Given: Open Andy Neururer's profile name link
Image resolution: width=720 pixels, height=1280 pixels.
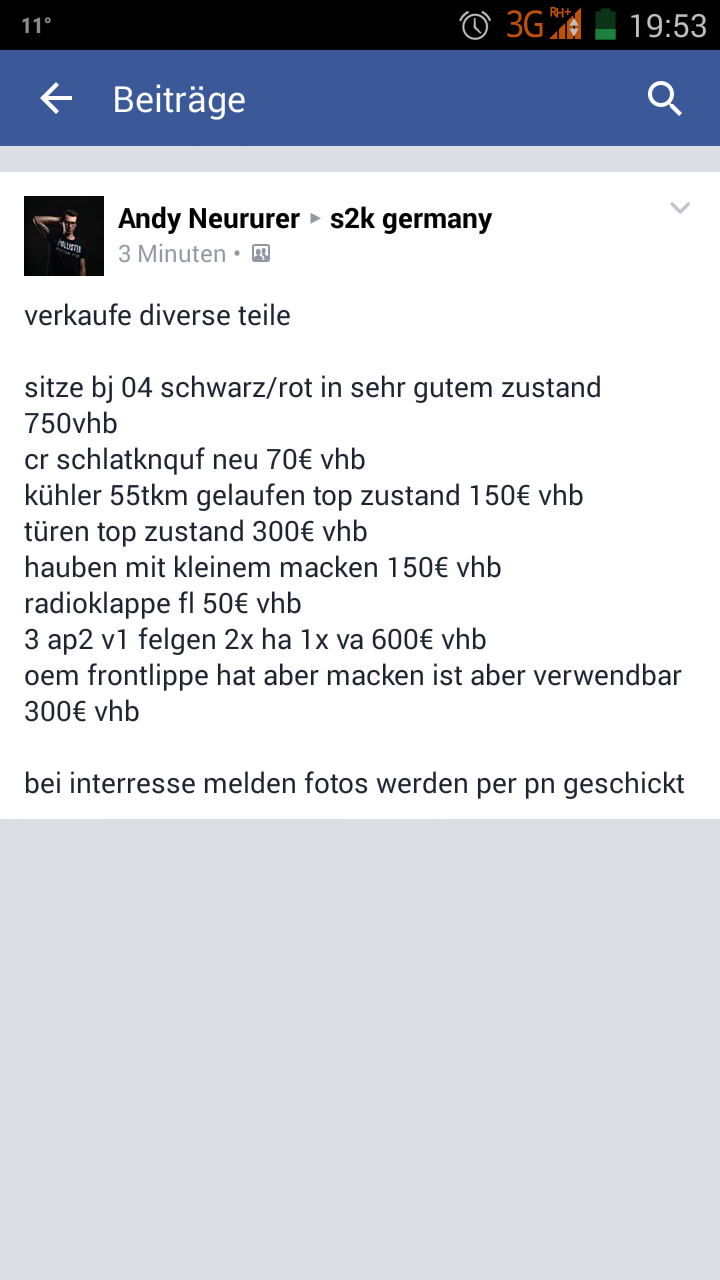Looking at the screenshot, I should (209, 219).
